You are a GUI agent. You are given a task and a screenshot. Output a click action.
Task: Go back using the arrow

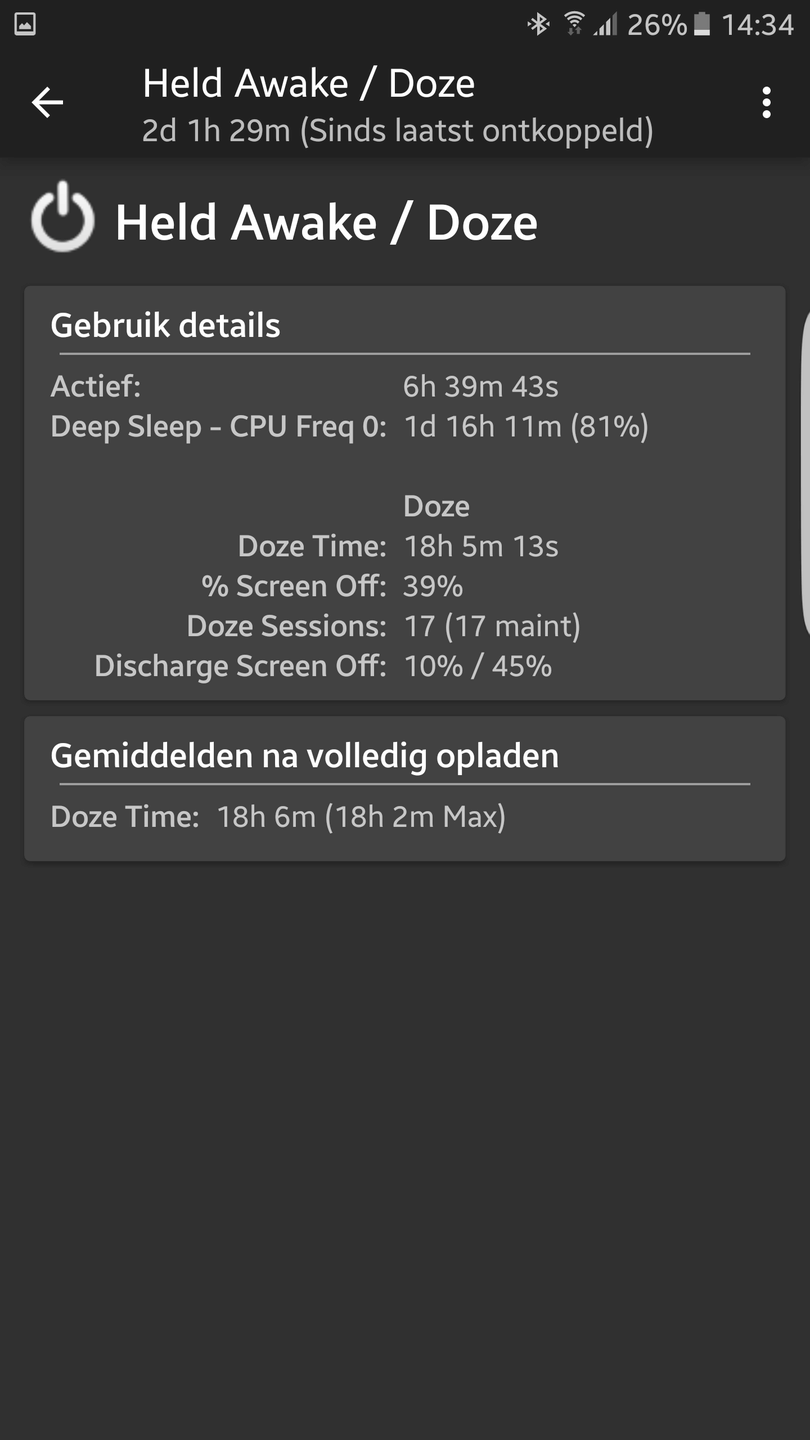tap(47, 102)
